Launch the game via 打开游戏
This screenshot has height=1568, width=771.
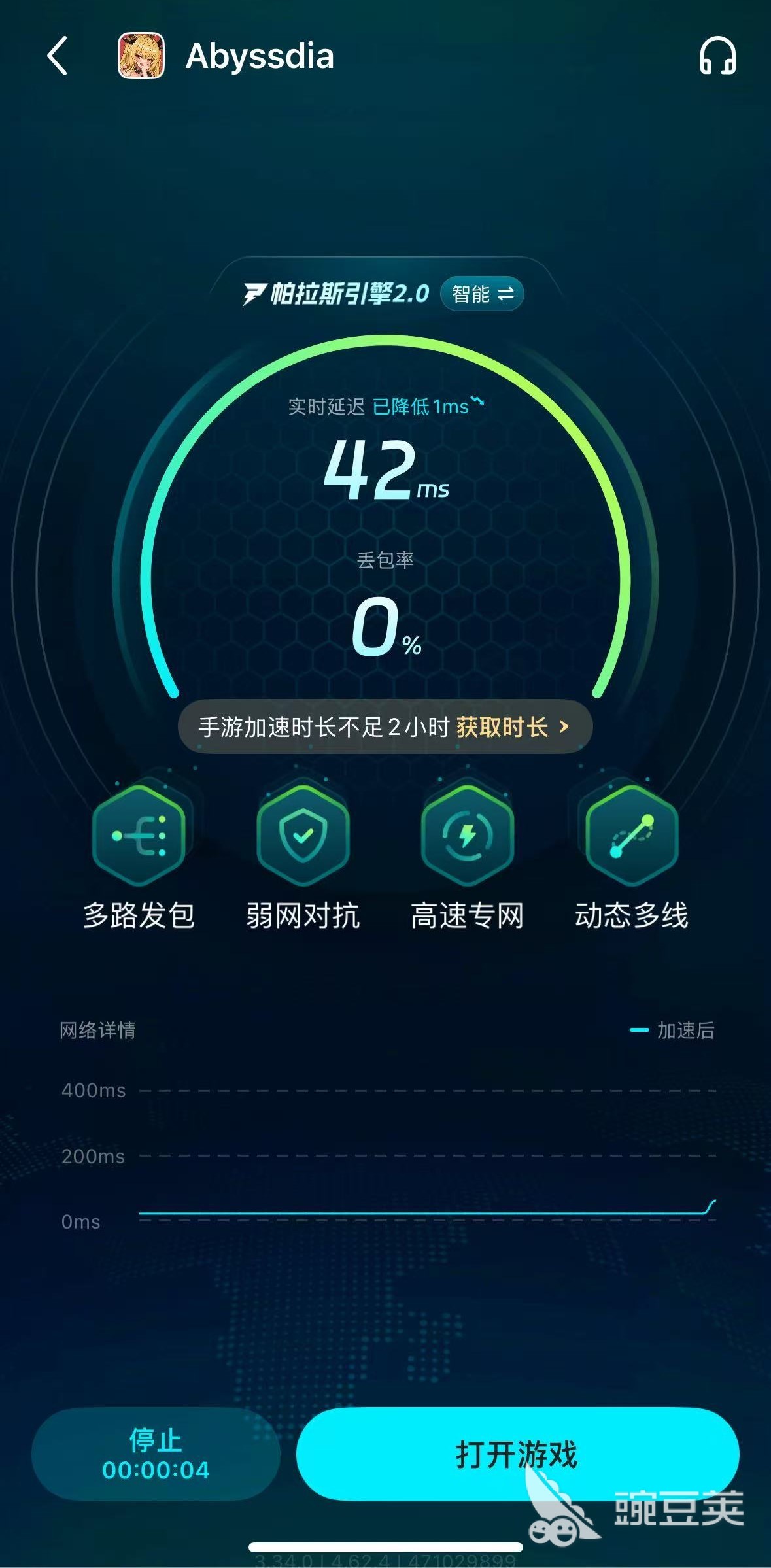(x=517, y=1454)
